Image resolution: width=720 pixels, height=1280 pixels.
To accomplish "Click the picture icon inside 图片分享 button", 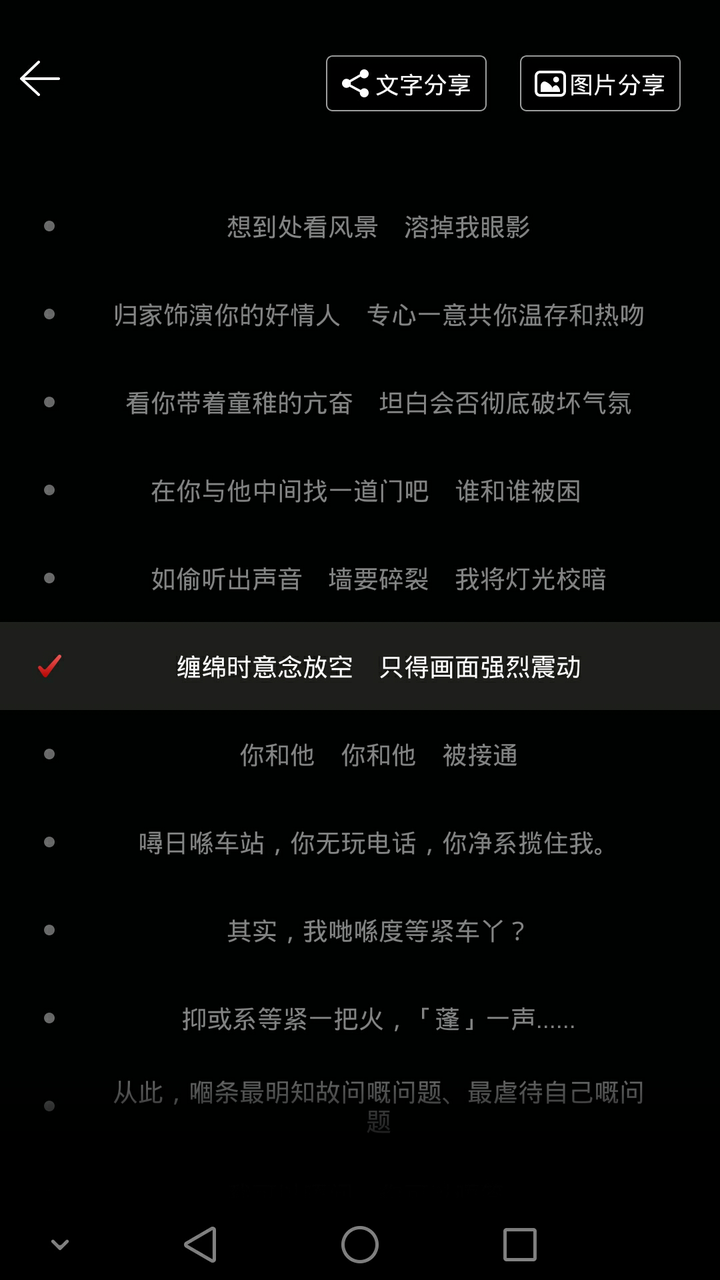I will (548, 84).
